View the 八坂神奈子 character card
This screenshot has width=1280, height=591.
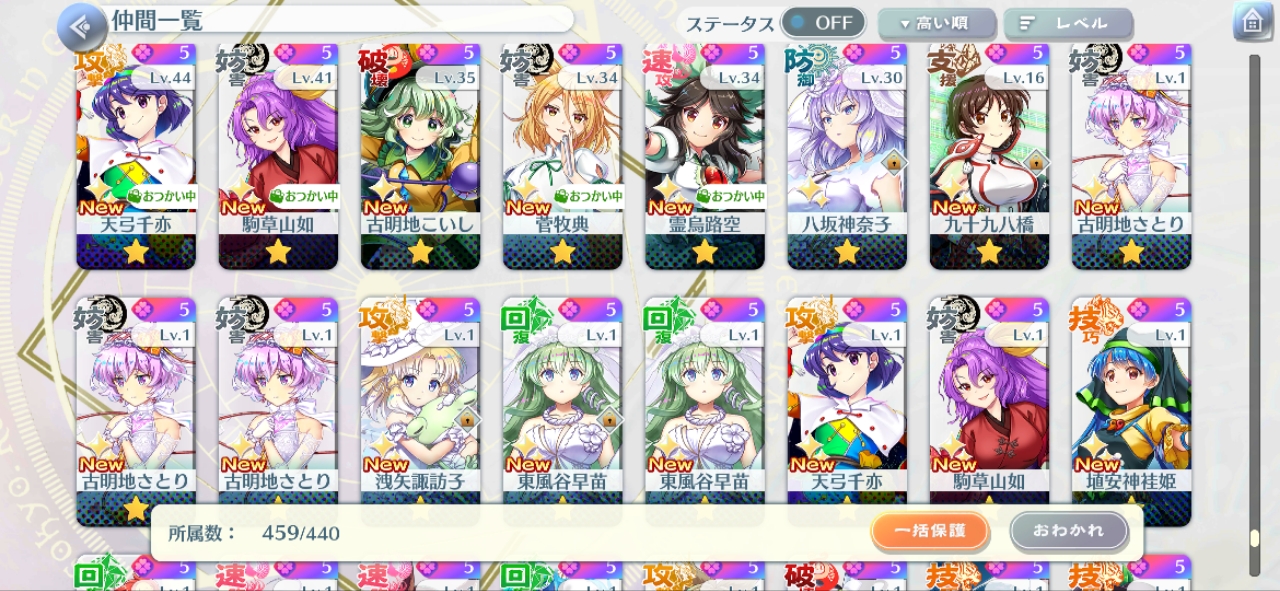(846, 150)
